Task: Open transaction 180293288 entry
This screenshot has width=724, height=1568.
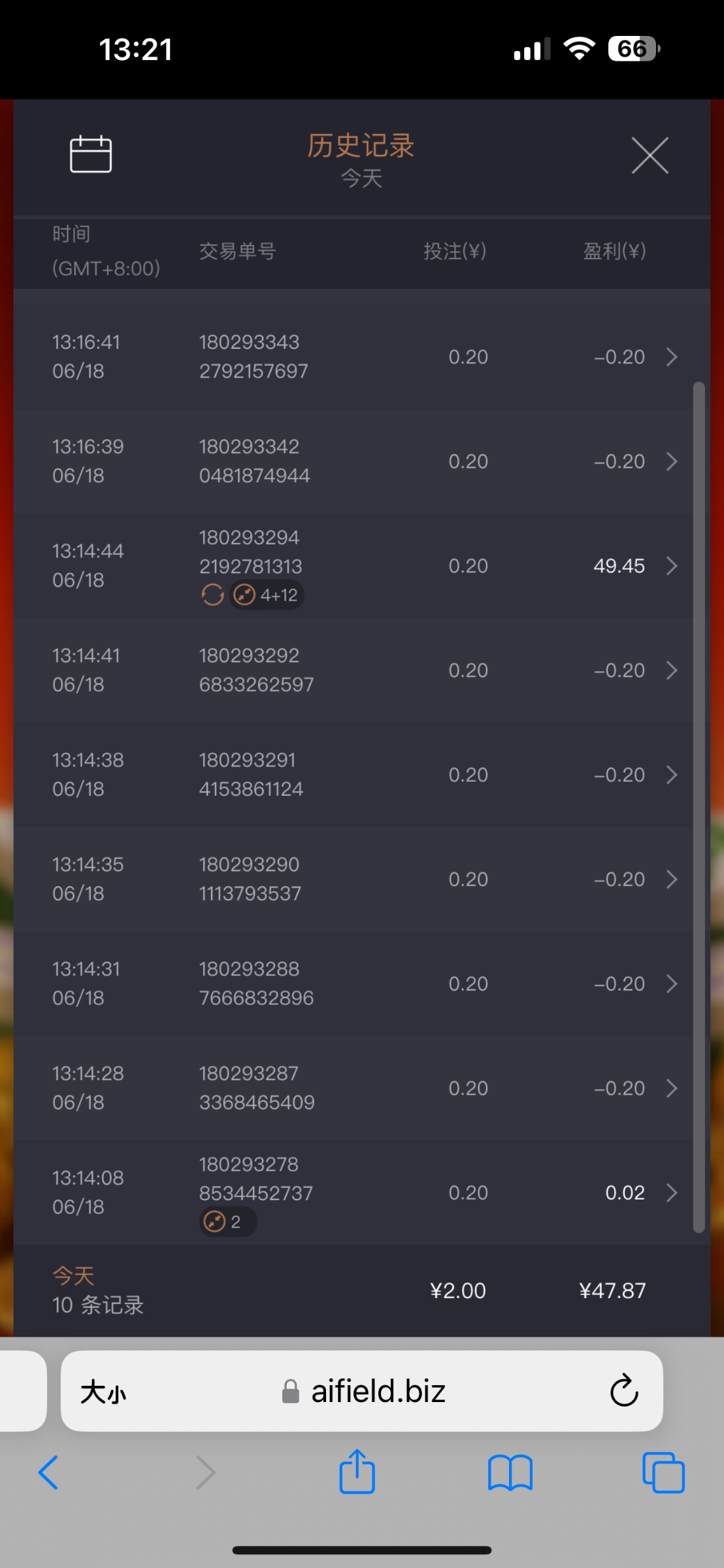Action: click(671, 984)
